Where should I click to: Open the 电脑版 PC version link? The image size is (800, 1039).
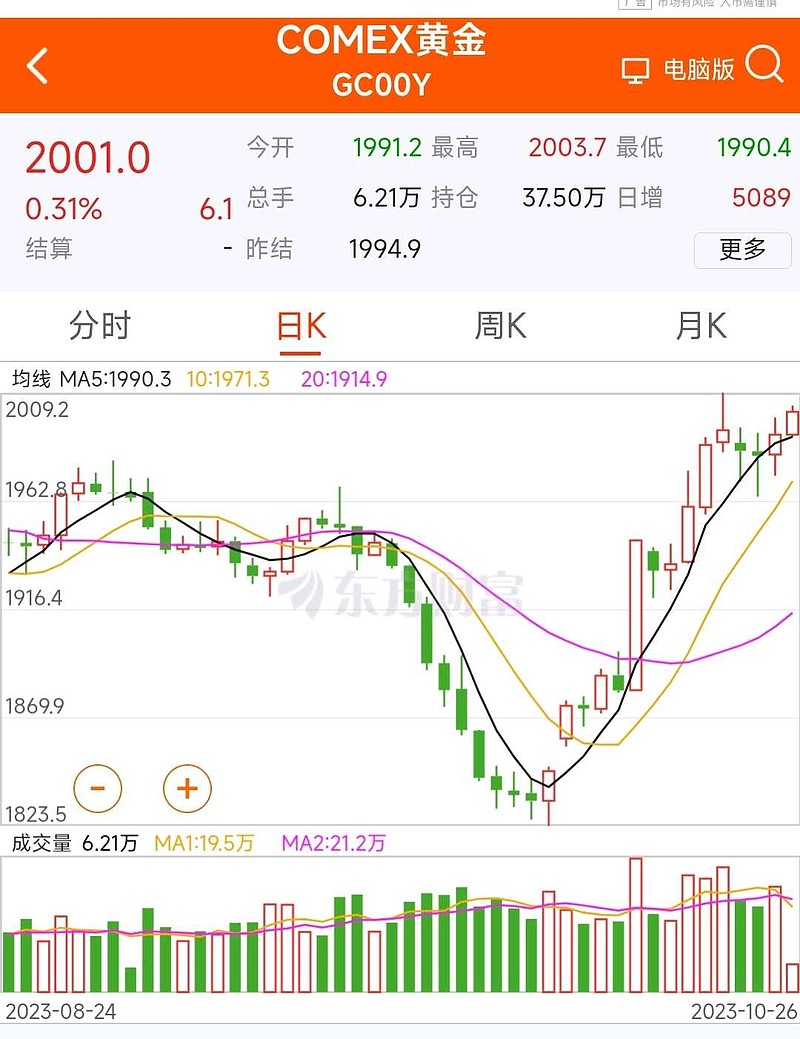[x=698, y=69]
